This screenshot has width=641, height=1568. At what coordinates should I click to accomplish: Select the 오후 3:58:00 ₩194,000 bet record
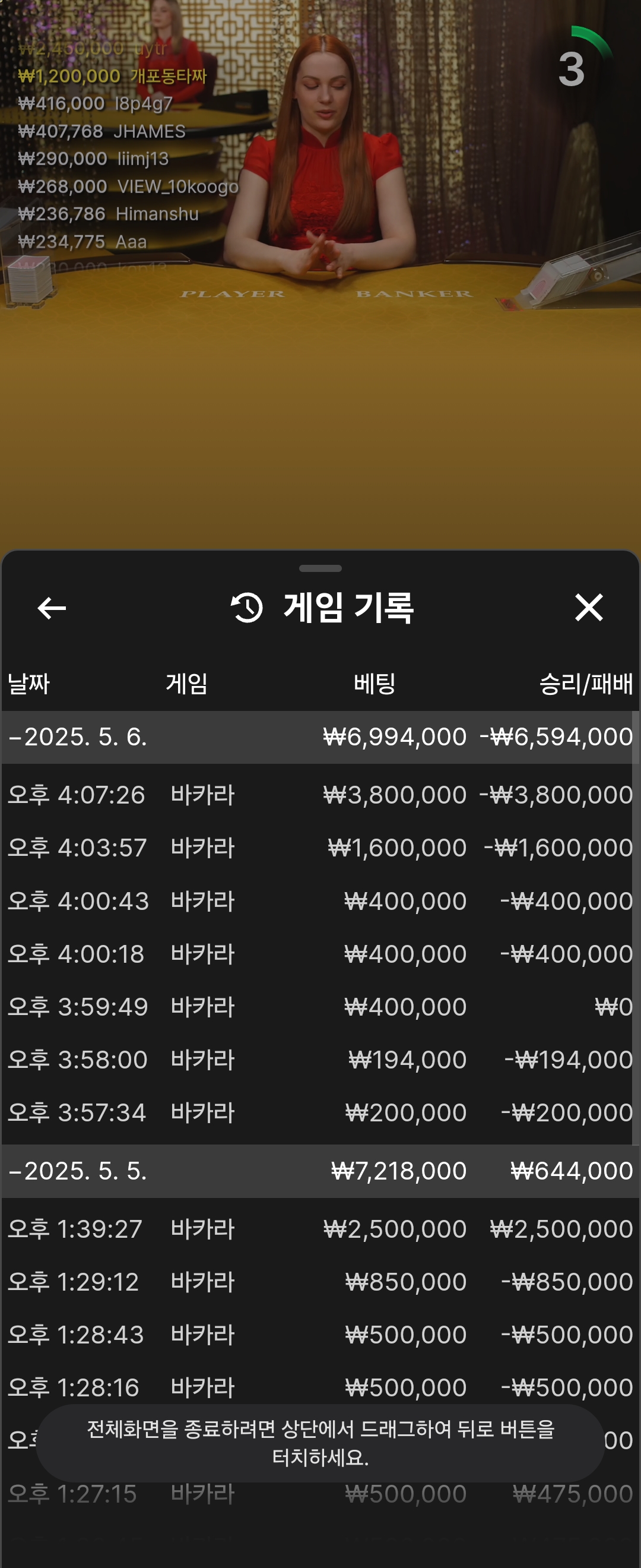[x=320, y=1060]
